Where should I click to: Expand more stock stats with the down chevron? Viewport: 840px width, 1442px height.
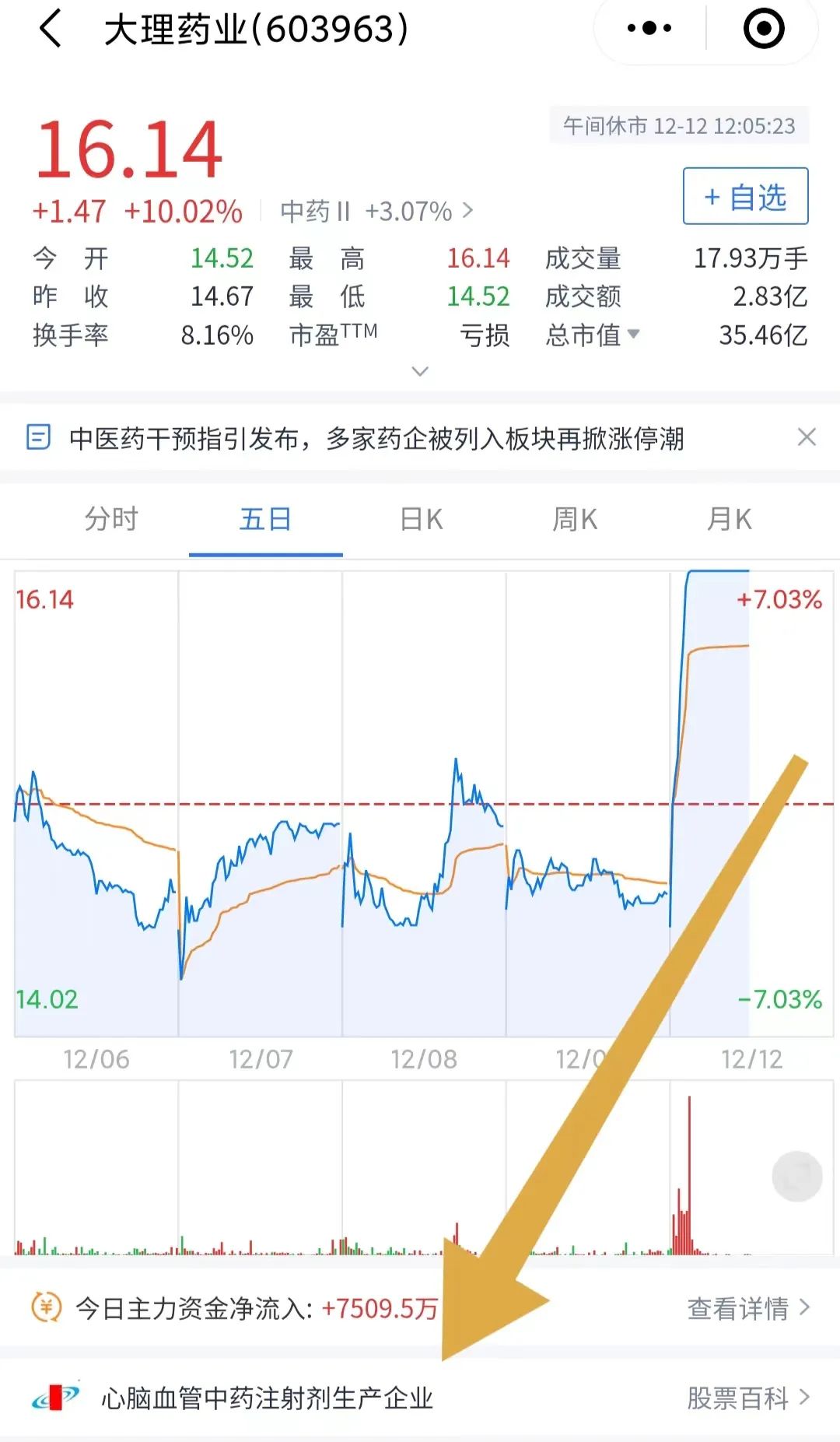(420, 371)
